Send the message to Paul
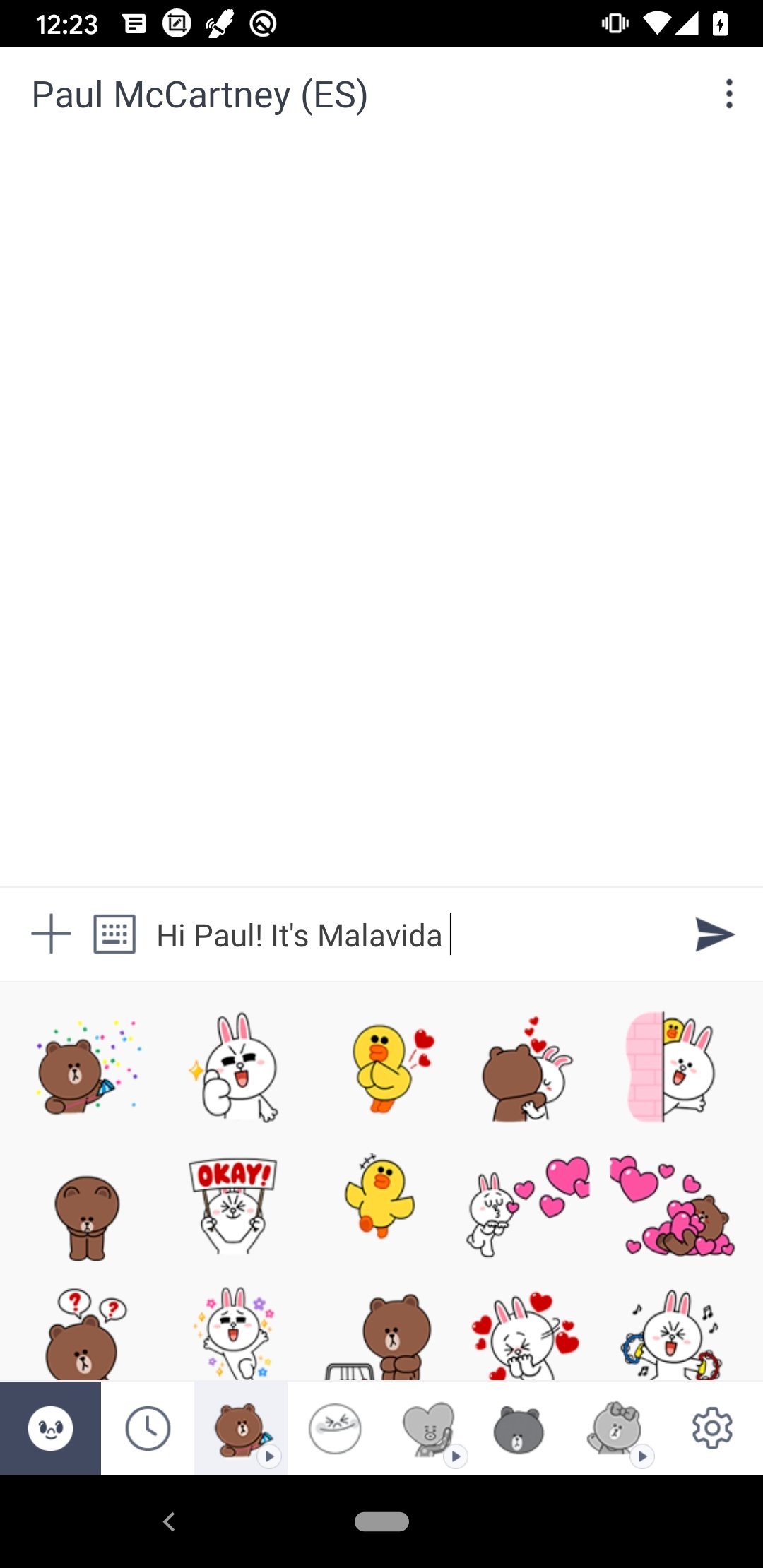This screenshot has width=763, height=1568. [x=714, y=934]
